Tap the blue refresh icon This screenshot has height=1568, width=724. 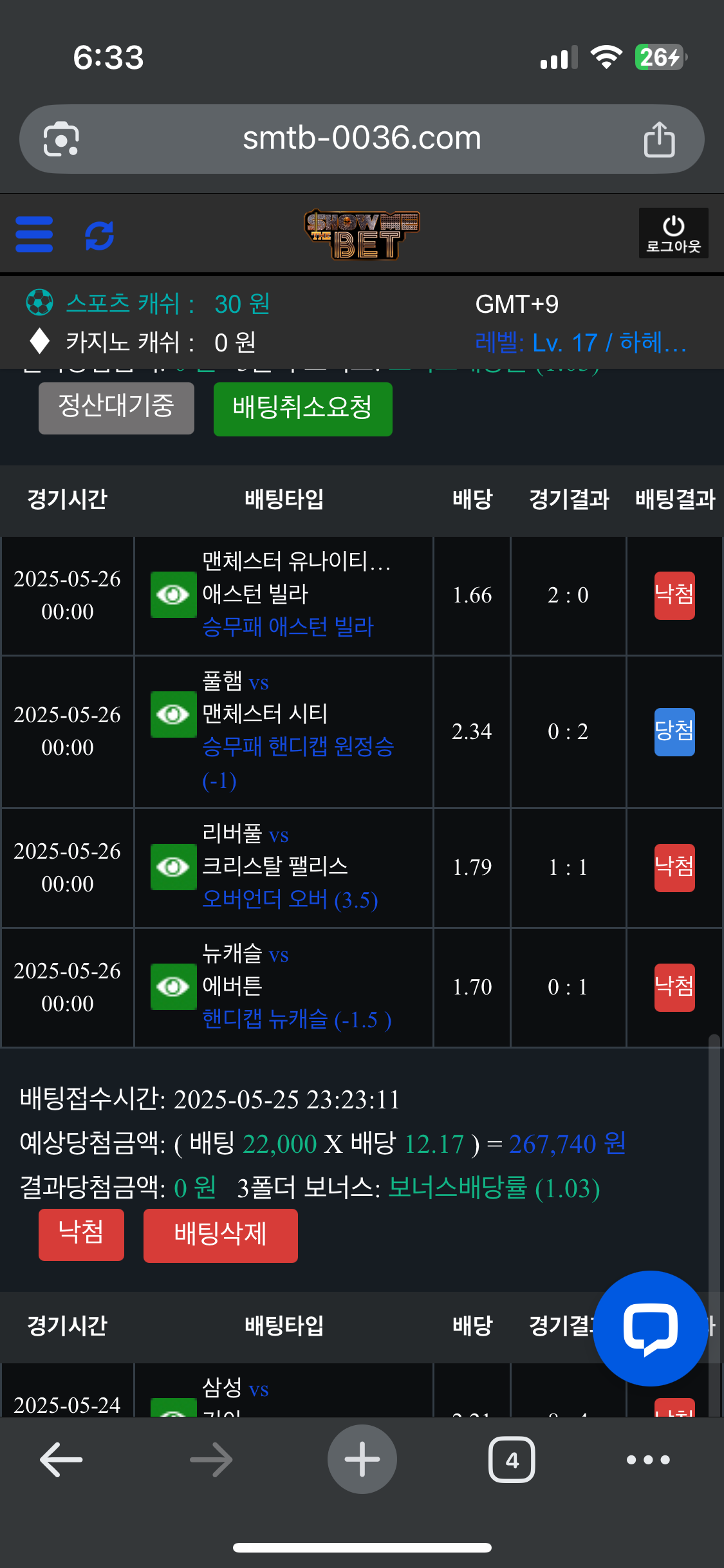coord(100,236)
